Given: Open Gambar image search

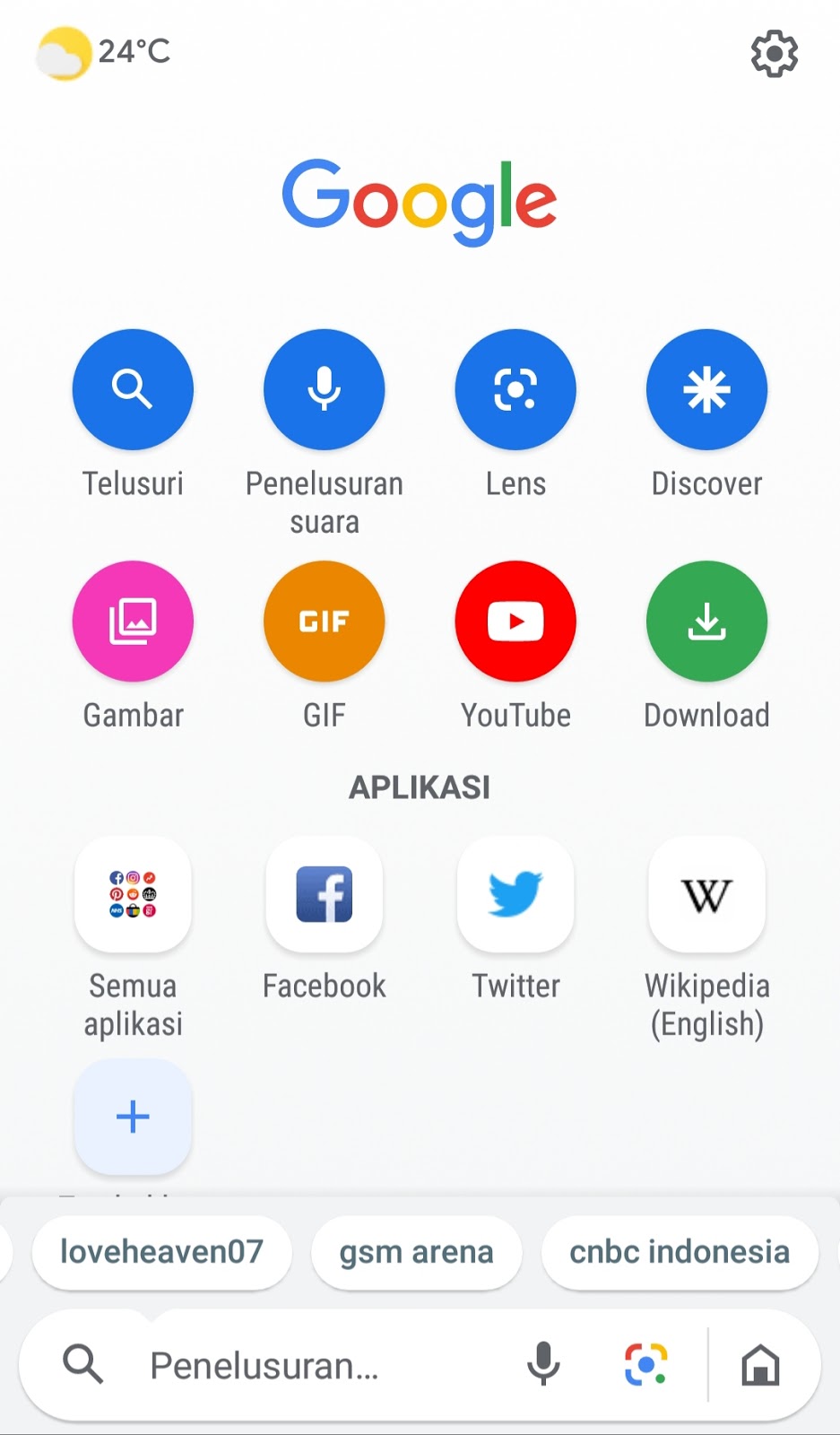Looking at the screenshot, I should pos(133,621).
